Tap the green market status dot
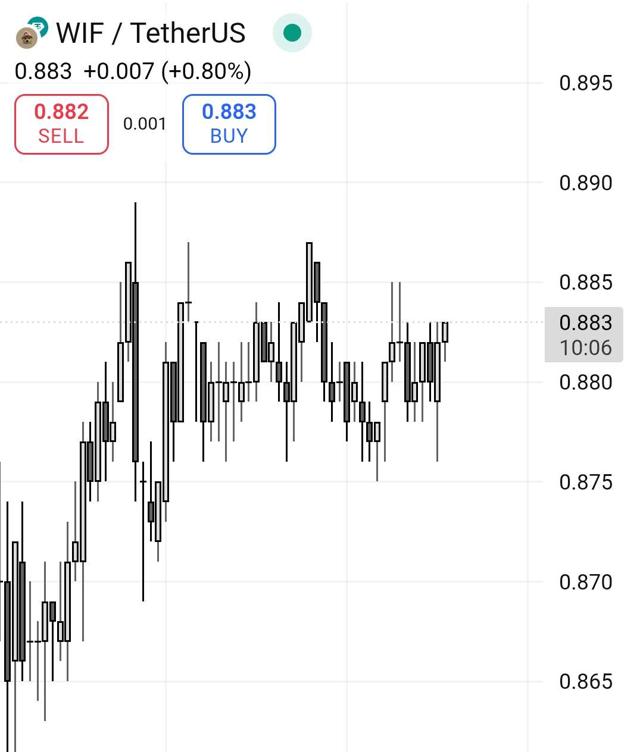 tap(292, 33)
